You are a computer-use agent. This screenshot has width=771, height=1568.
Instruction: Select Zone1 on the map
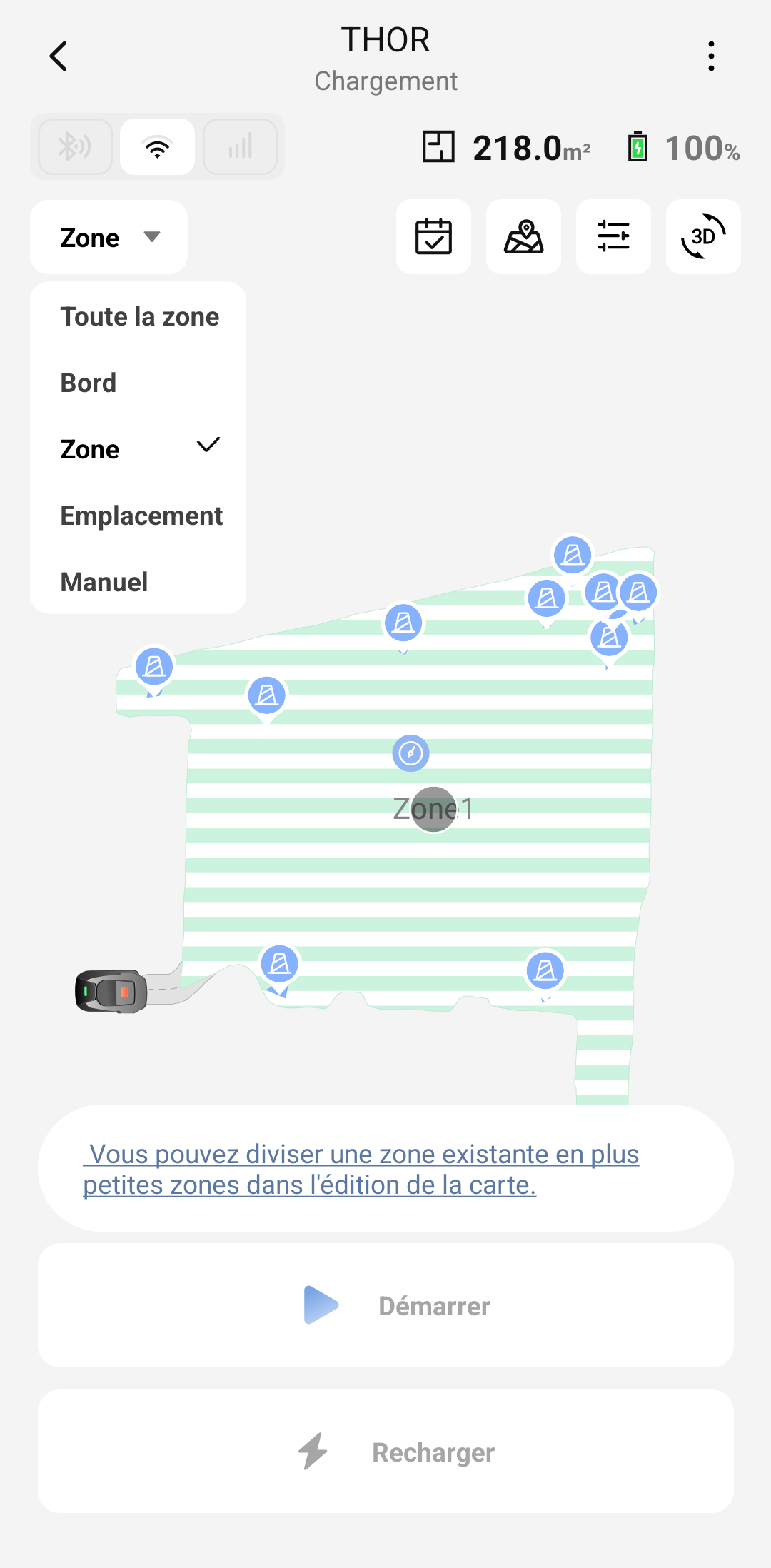point(433,809)
